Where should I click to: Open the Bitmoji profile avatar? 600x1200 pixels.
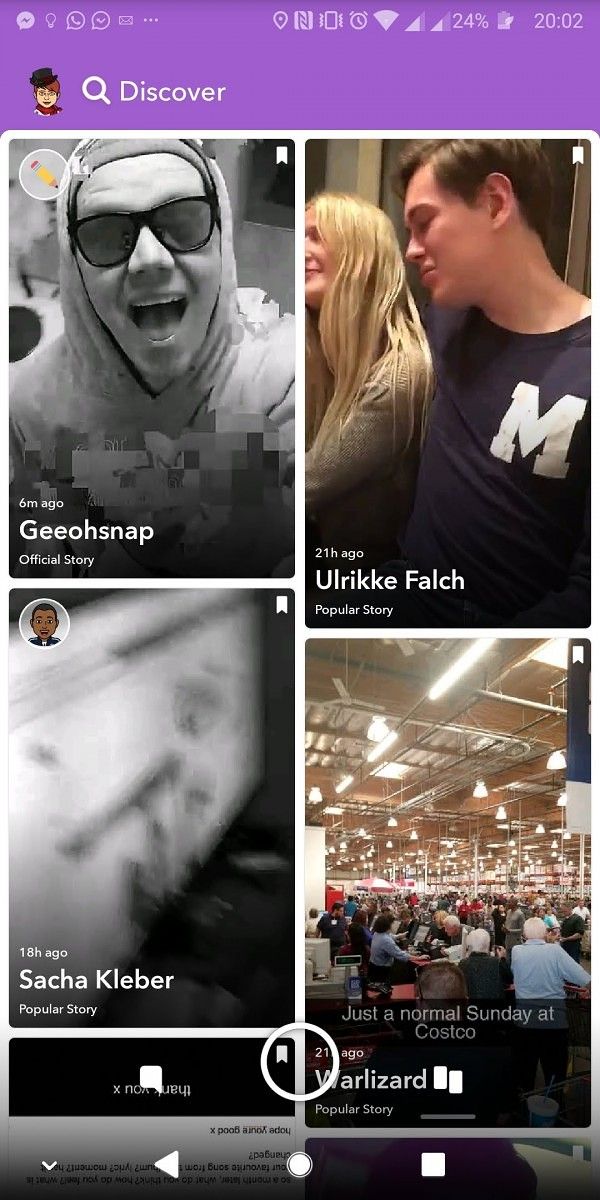[x=45, y=92]
